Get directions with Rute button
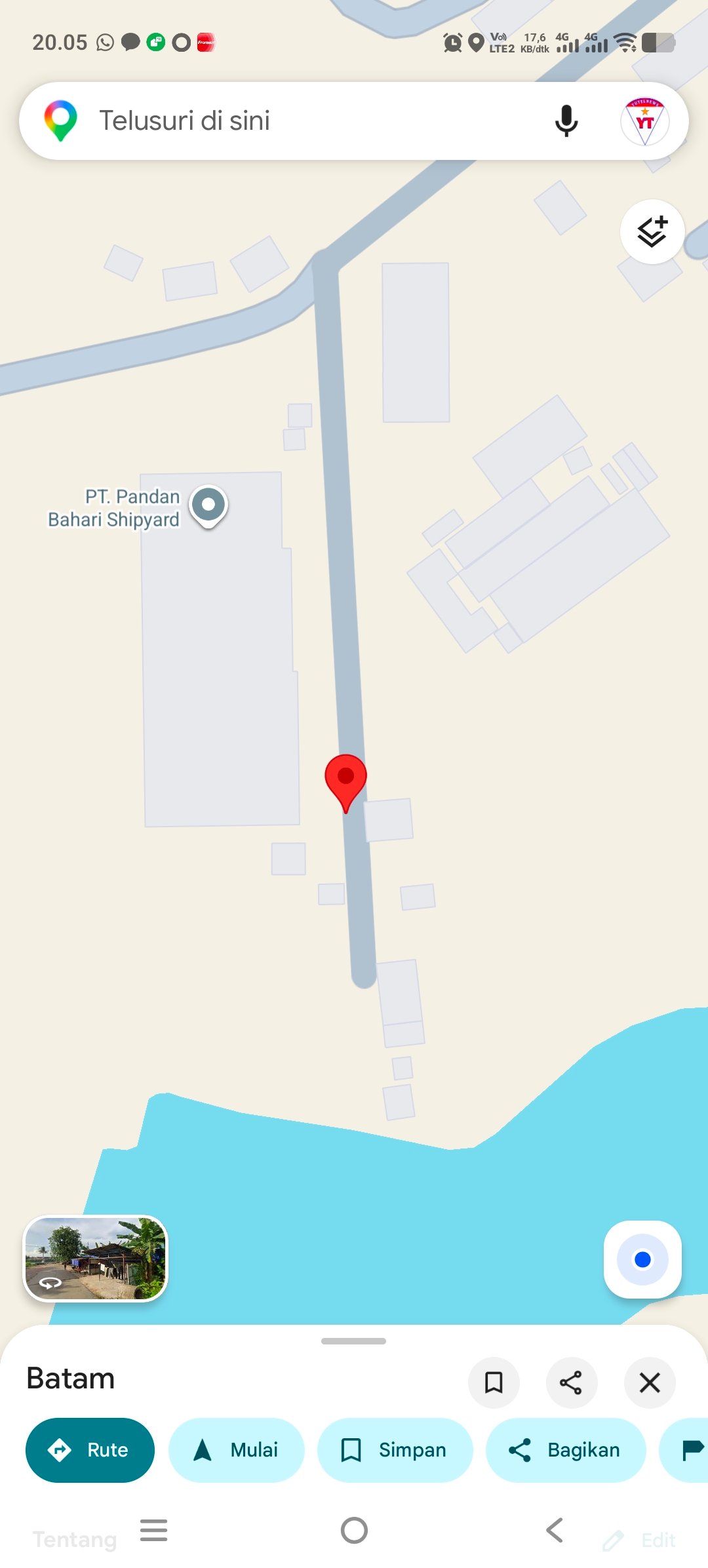Screen dimensions: 708x1568 click(x=90, y=1450)
